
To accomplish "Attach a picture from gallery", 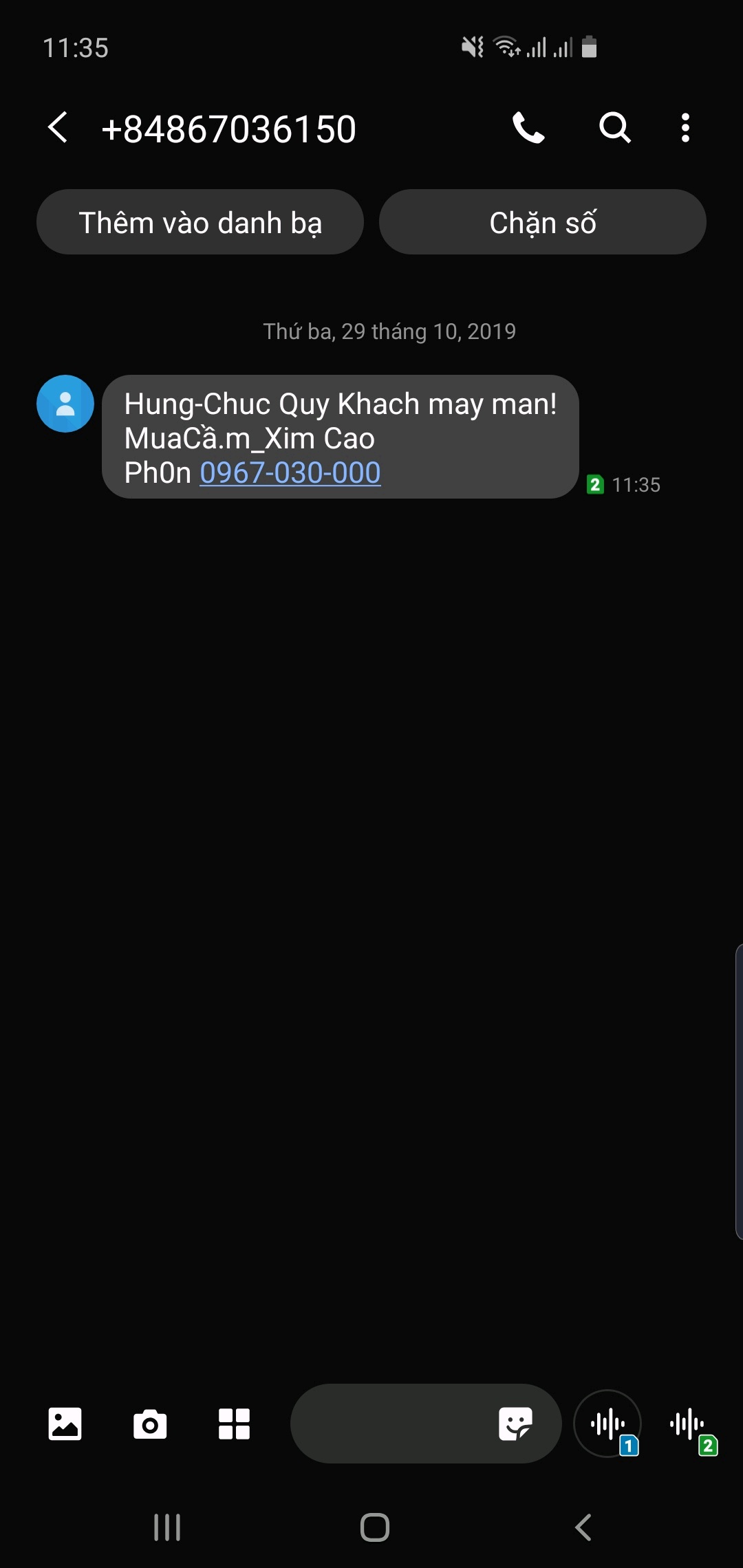I will [65, 1424].
